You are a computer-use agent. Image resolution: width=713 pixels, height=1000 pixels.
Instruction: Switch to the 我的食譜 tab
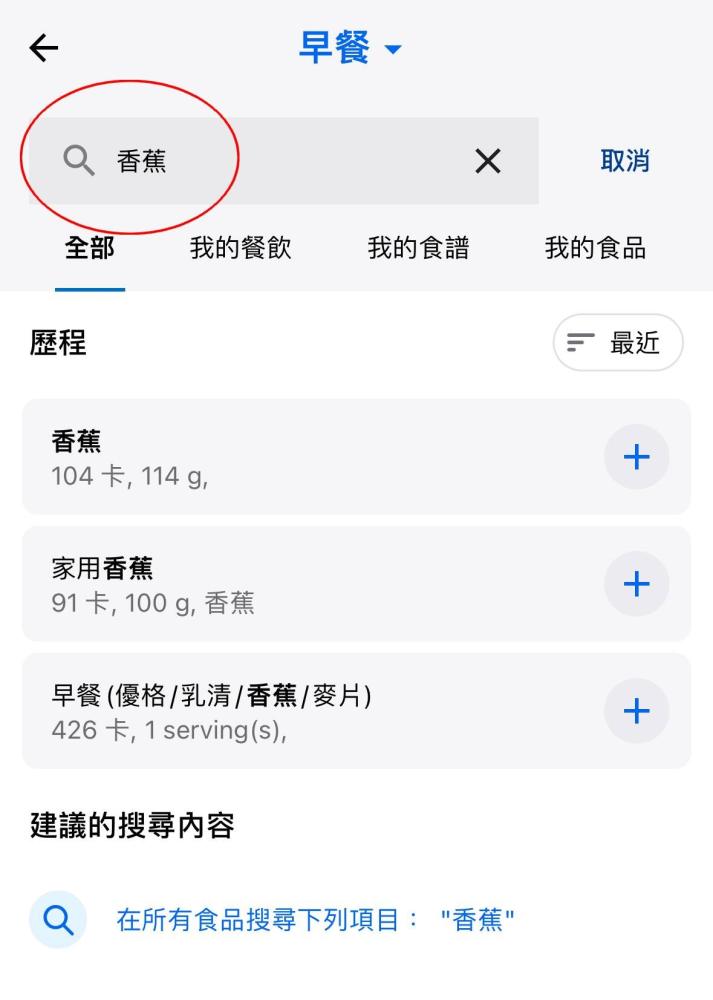[x=418, y=248]
